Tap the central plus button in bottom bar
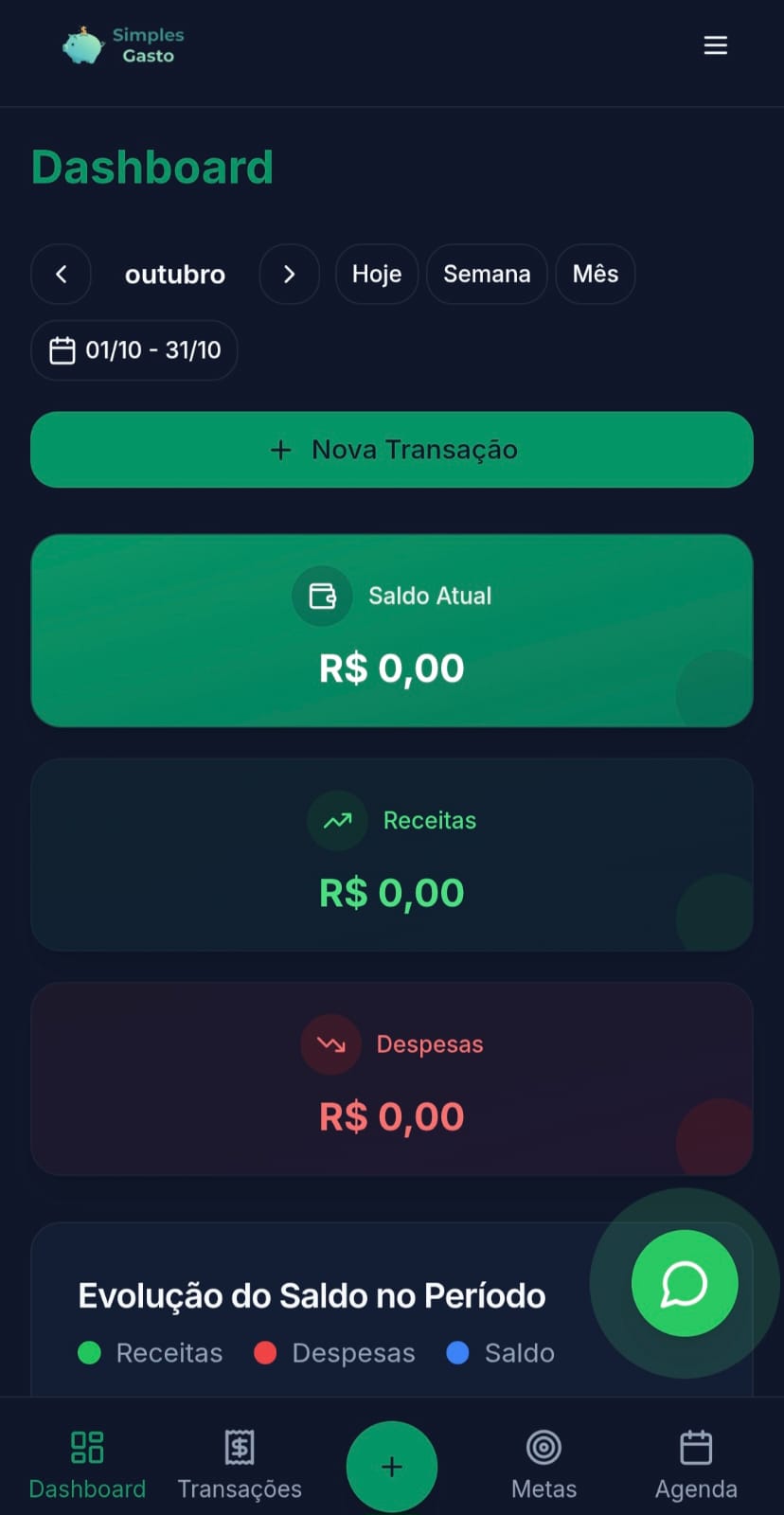This screenshot has height=1515, width=784. tap(391, 1466)
